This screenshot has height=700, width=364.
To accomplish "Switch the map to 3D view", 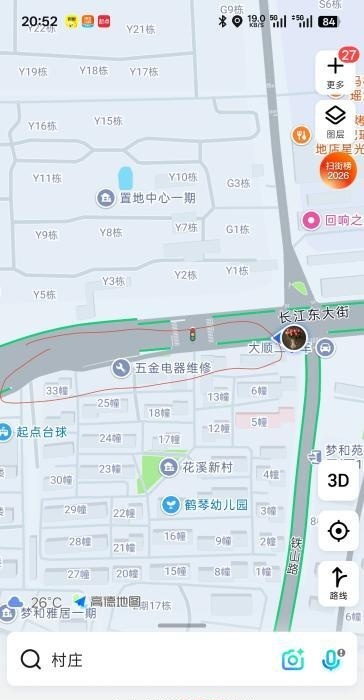I will [x=338, y=481].
